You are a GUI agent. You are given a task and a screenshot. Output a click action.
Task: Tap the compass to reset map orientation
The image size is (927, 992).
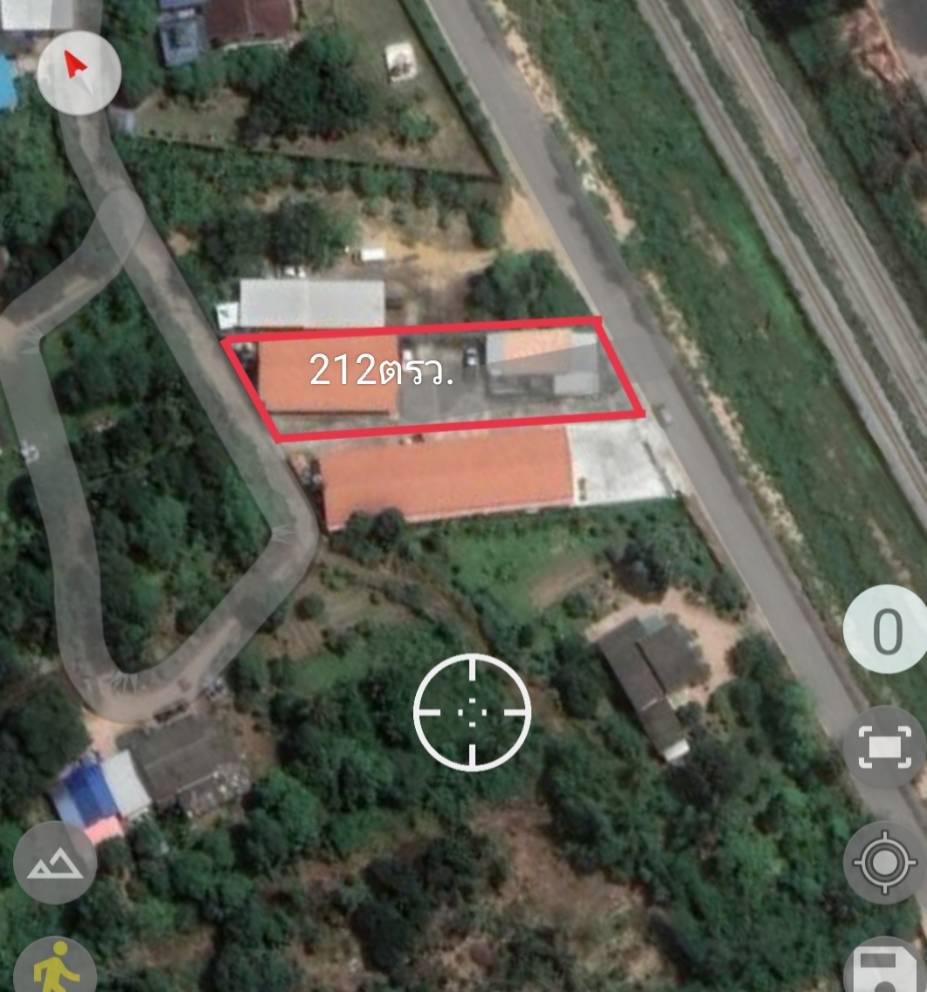[x=78, y=70]
